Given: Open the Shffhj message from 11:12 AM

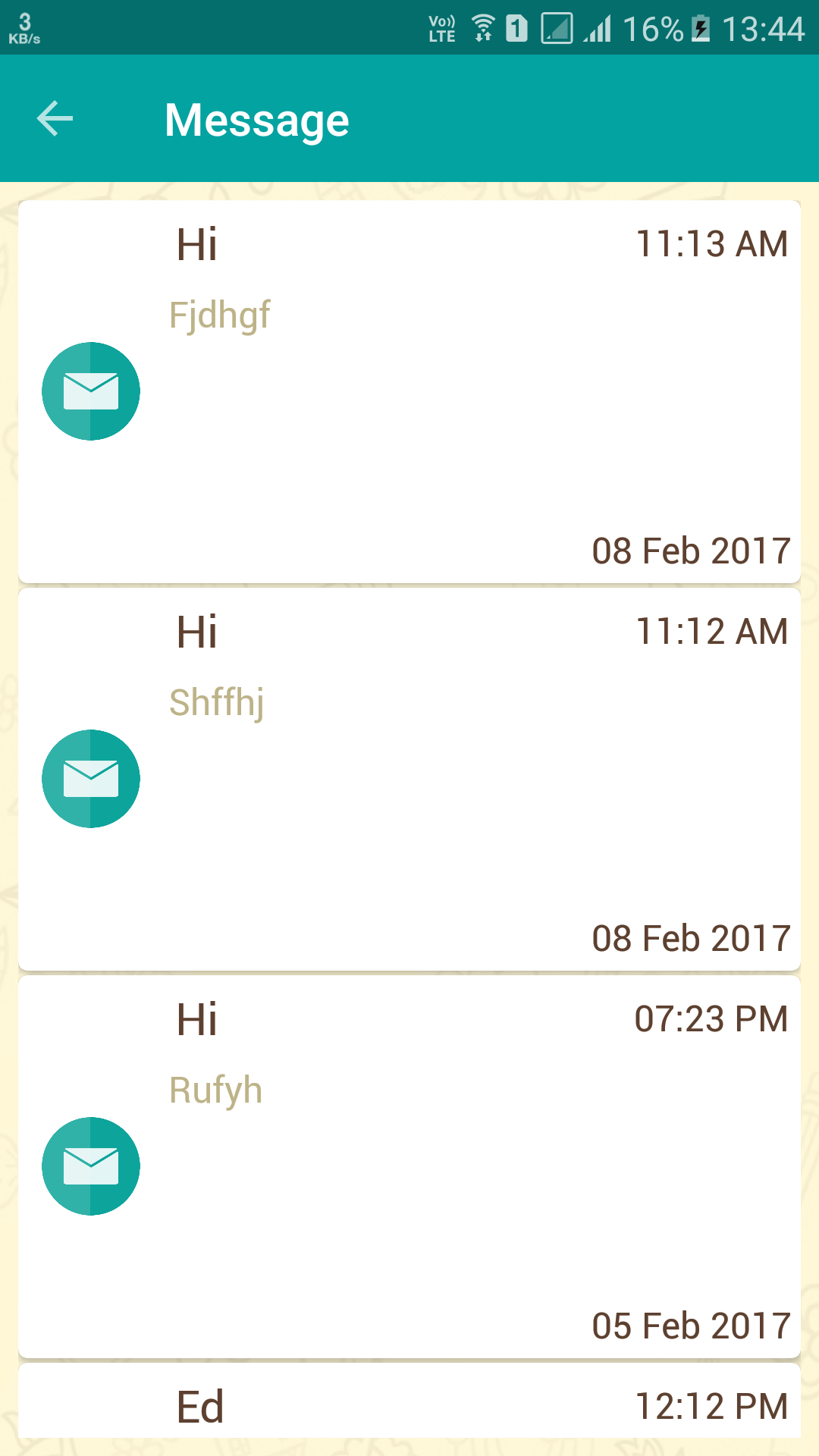Looking at the screenshot, I should click(x=409, y=779).
